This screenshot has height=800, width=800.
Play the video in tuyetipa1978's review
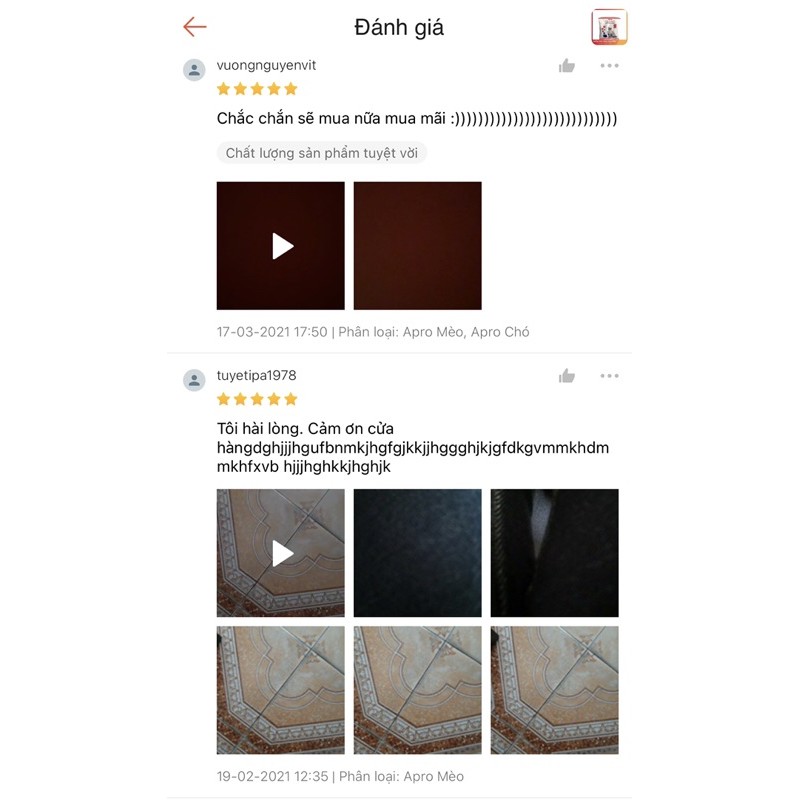pos(281,553)
